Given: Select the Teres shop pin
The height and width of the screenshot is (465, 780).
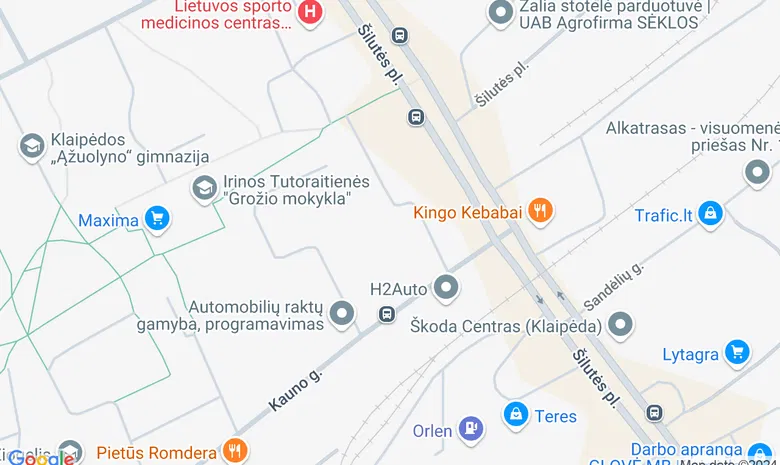Looking at the screenshot, I should [516, 413].
